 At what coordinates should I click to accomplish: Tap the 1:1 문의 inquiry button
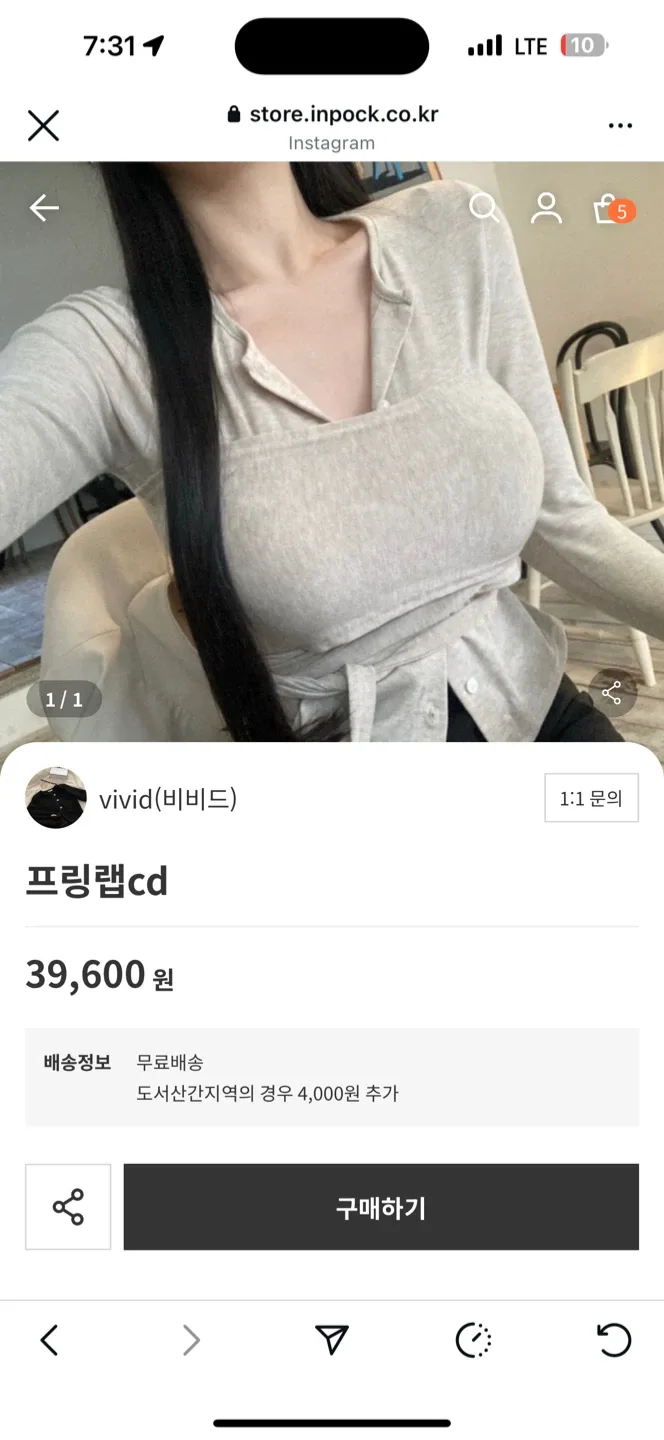(x=591, y=798)
